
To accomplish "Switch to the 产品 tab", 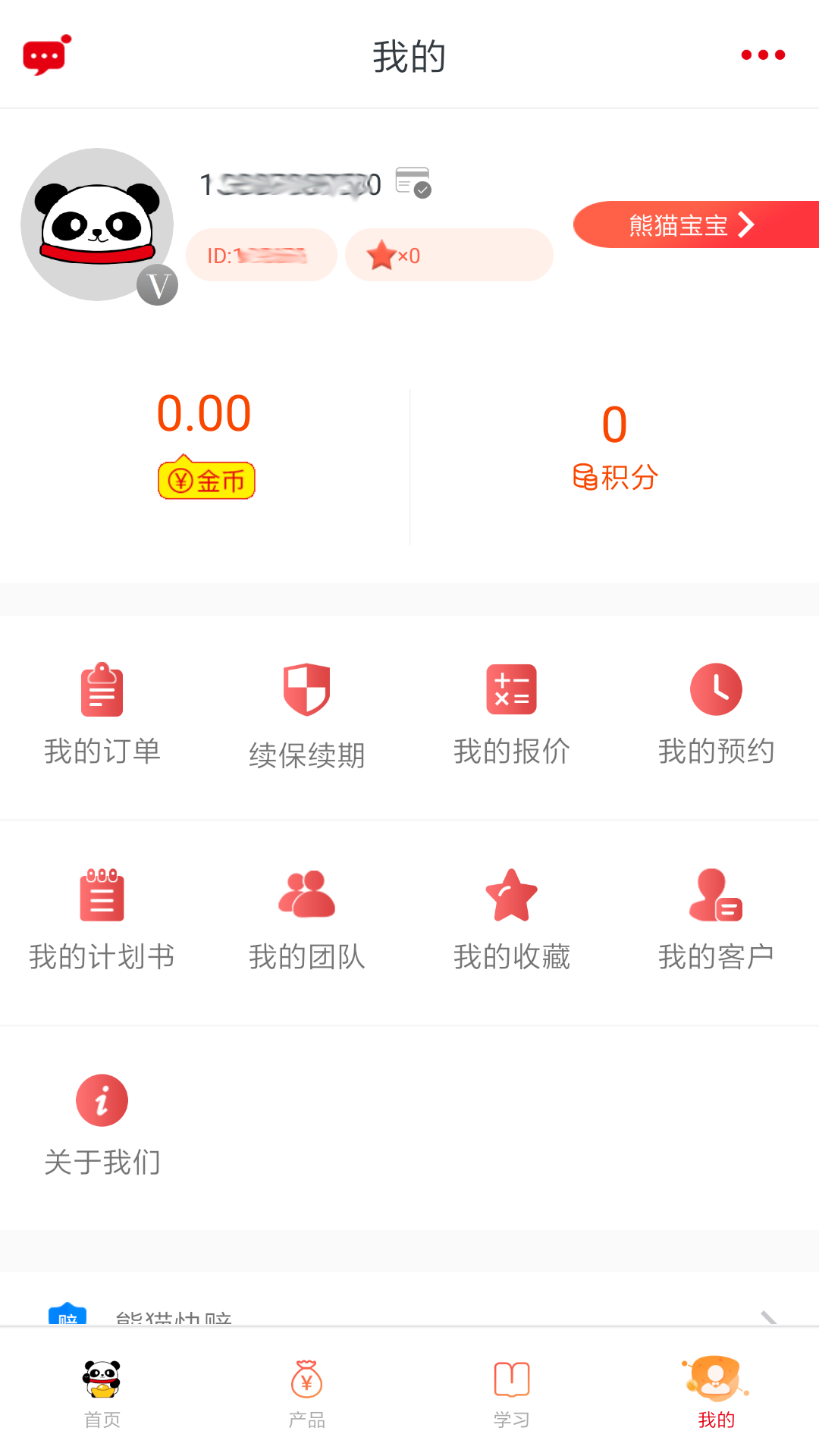I will pyautogui.click(x=306, y=1395).
